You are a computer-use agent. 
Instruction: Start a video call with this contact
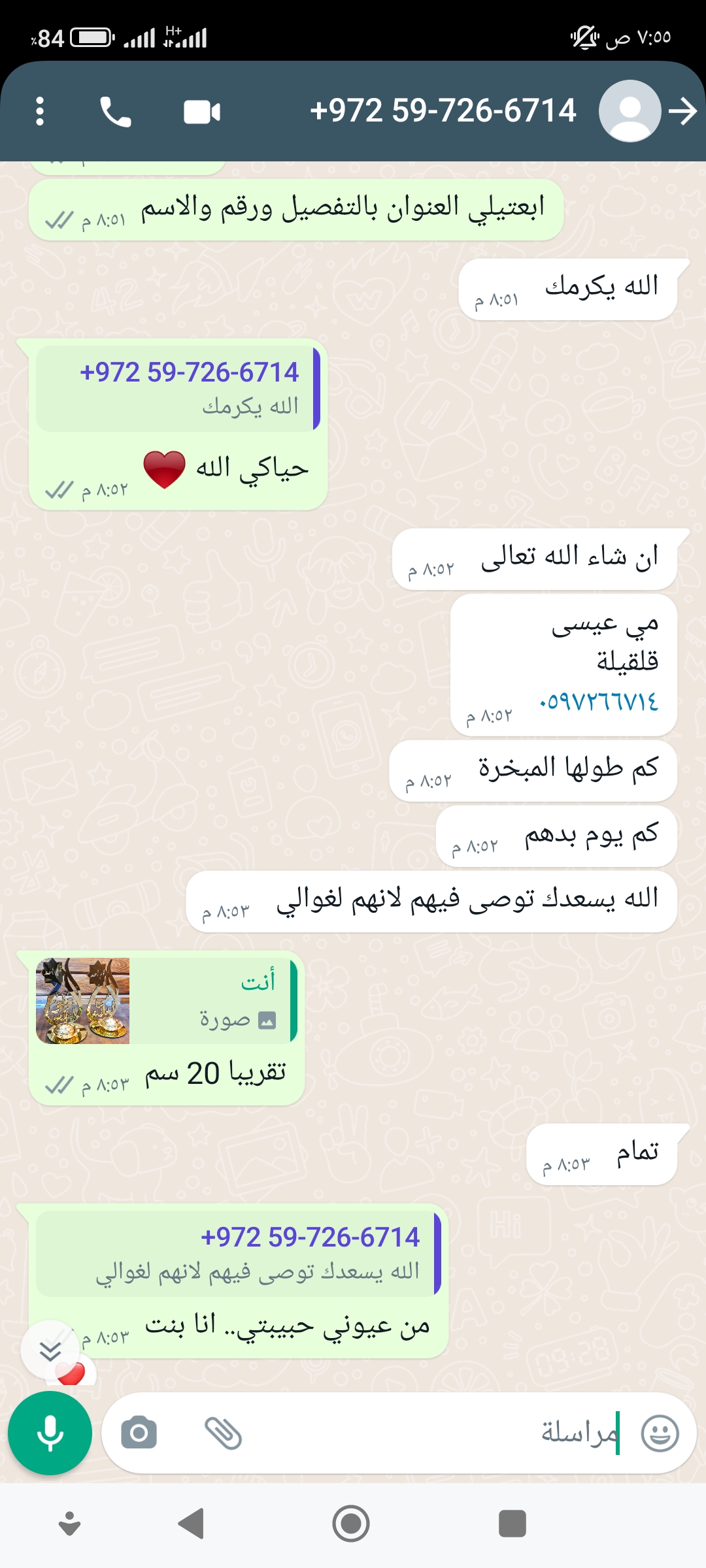point(202,112)
